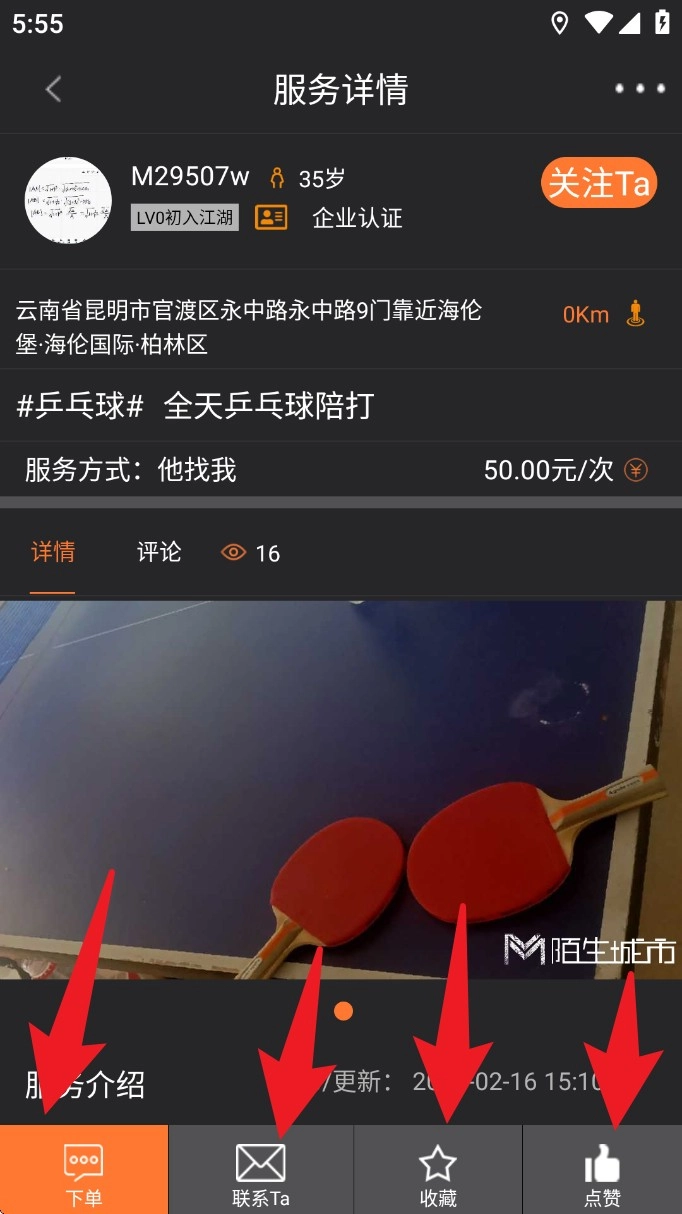Add service to favorites with 收藏
682x1214 pixels.
pyautogui.click(x=437, y=1170)
